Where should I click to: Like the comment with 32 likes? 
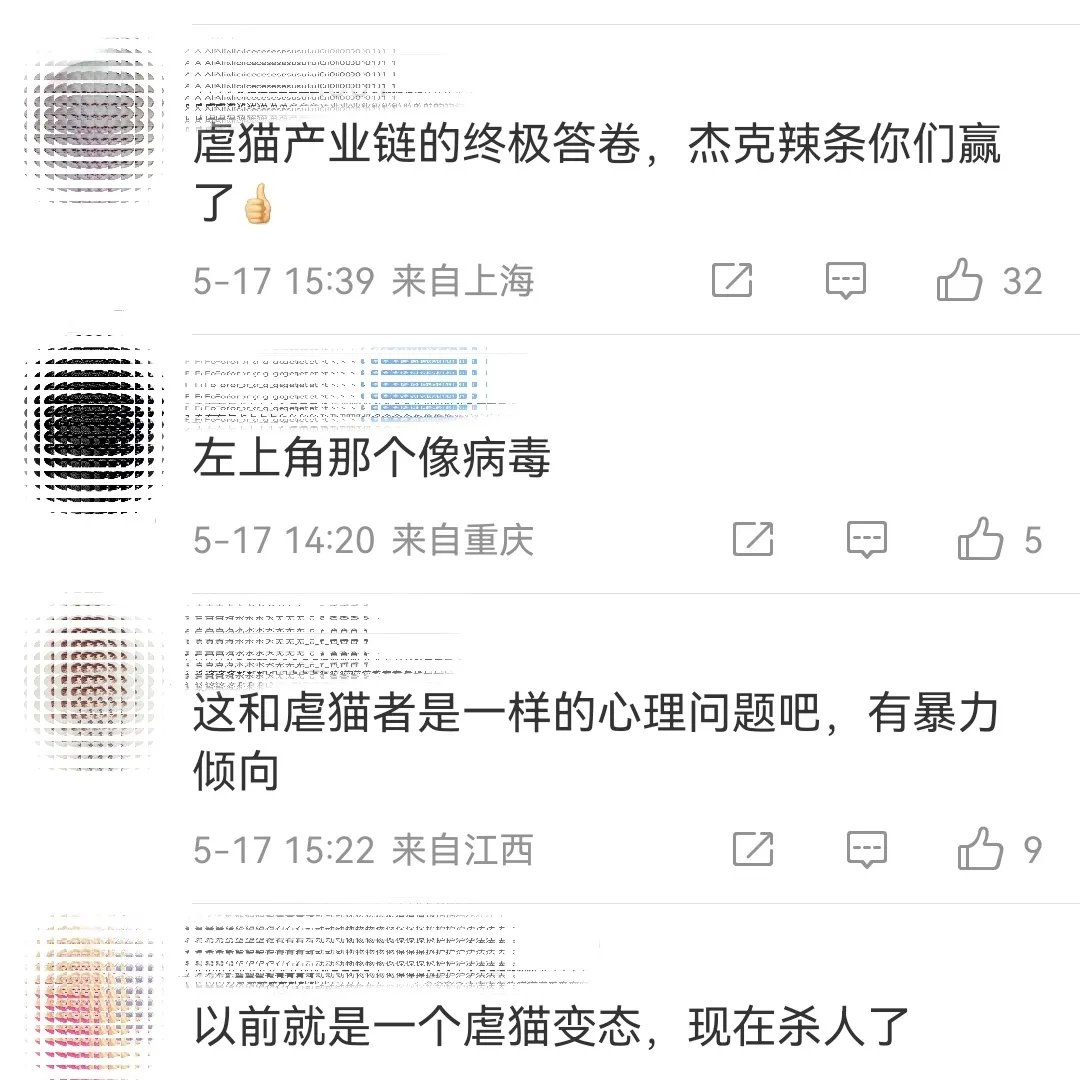[959, 281]
